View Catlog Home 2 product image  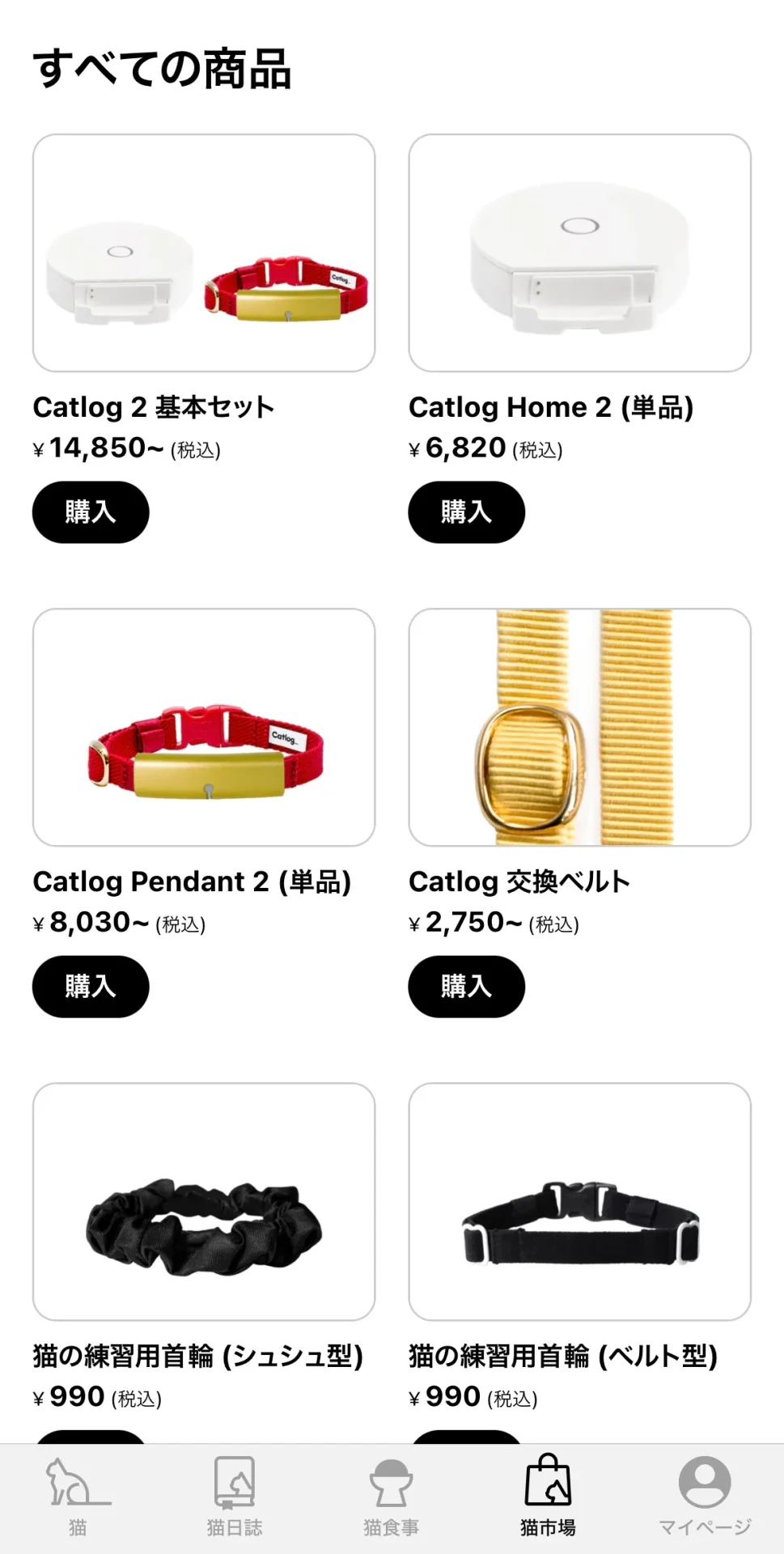(579, 253)
